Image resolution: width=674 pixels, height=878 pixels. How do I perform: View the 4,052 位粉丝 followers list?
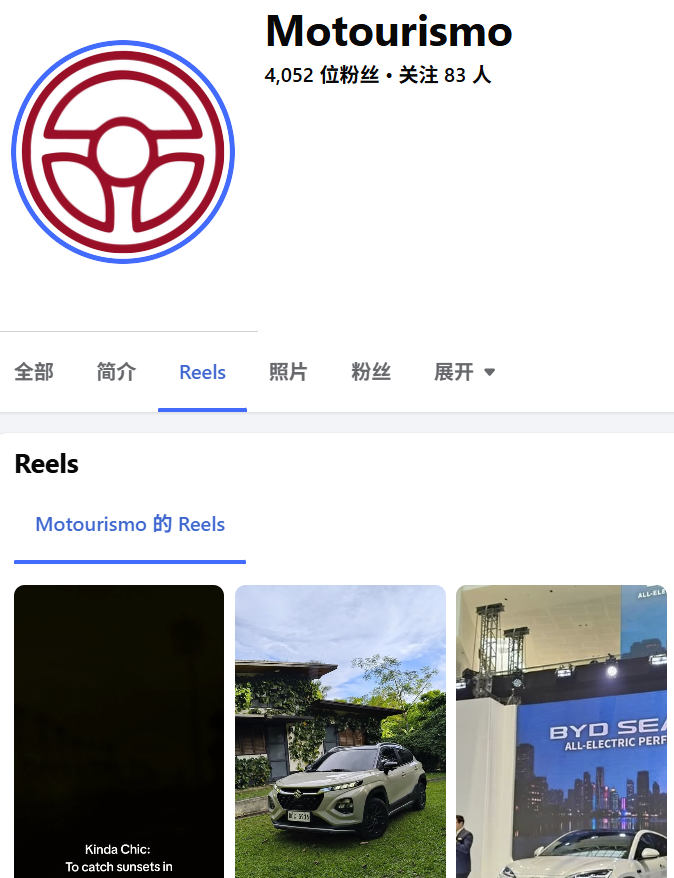tap(322, 74)
